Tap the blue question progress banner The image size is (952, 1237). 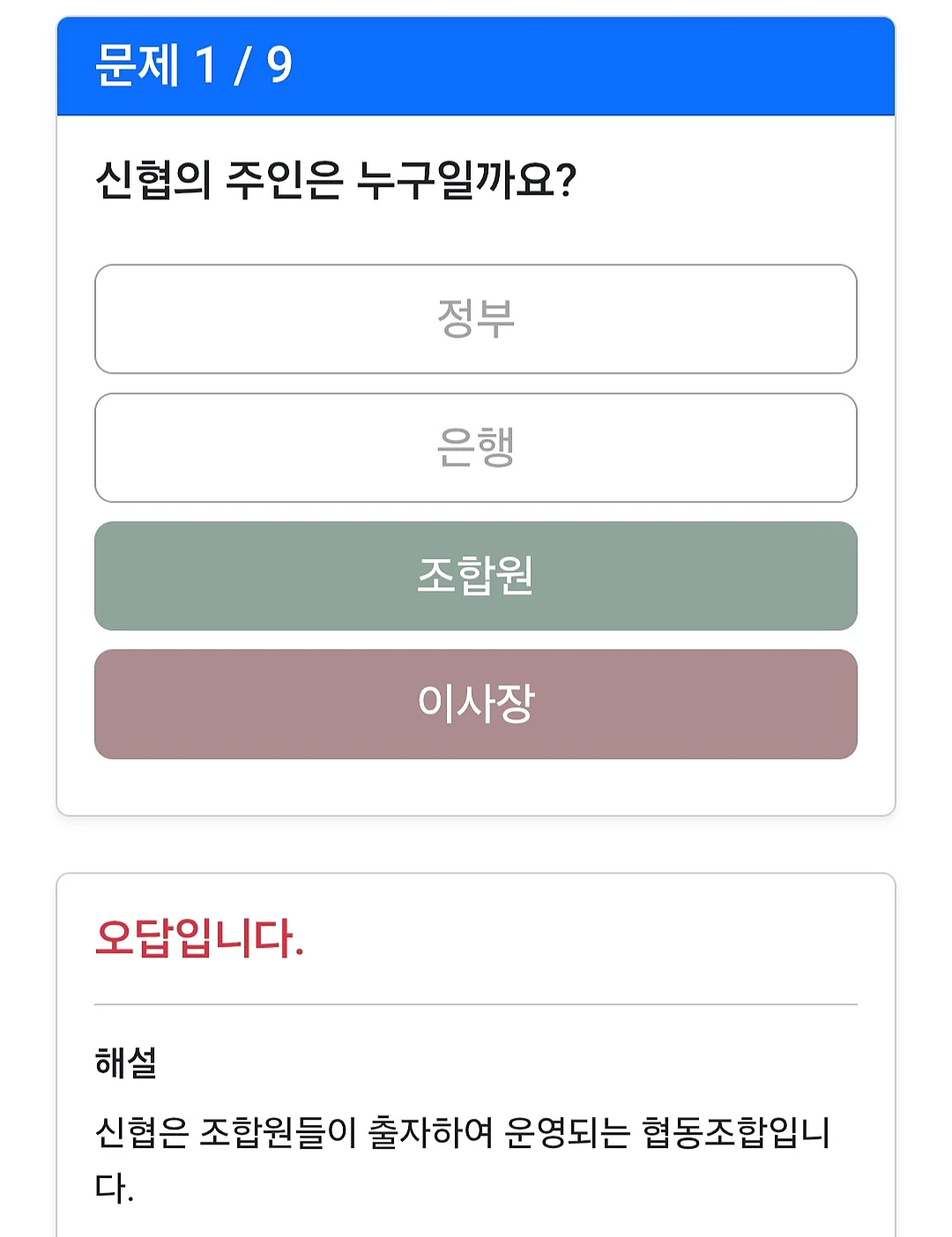pos(476,66)
